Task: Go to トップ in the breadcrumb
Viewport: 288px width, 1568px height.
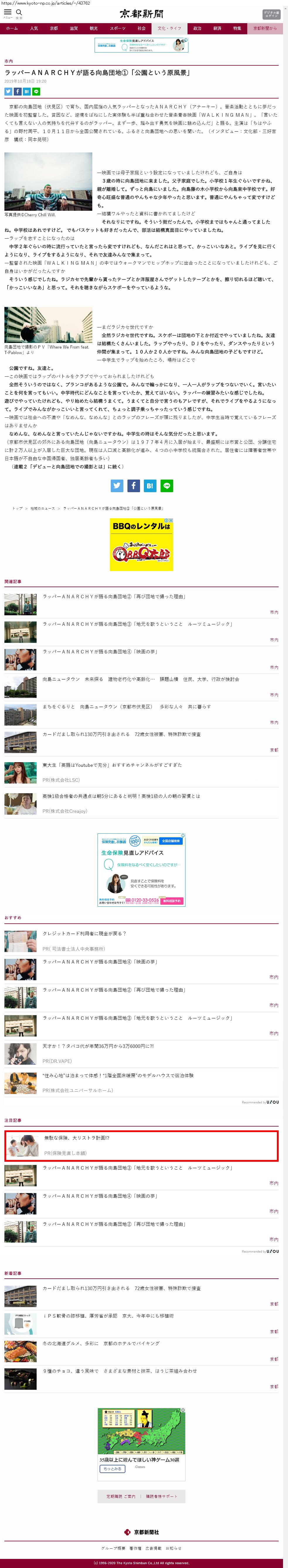Action: (x=17, y=508)
